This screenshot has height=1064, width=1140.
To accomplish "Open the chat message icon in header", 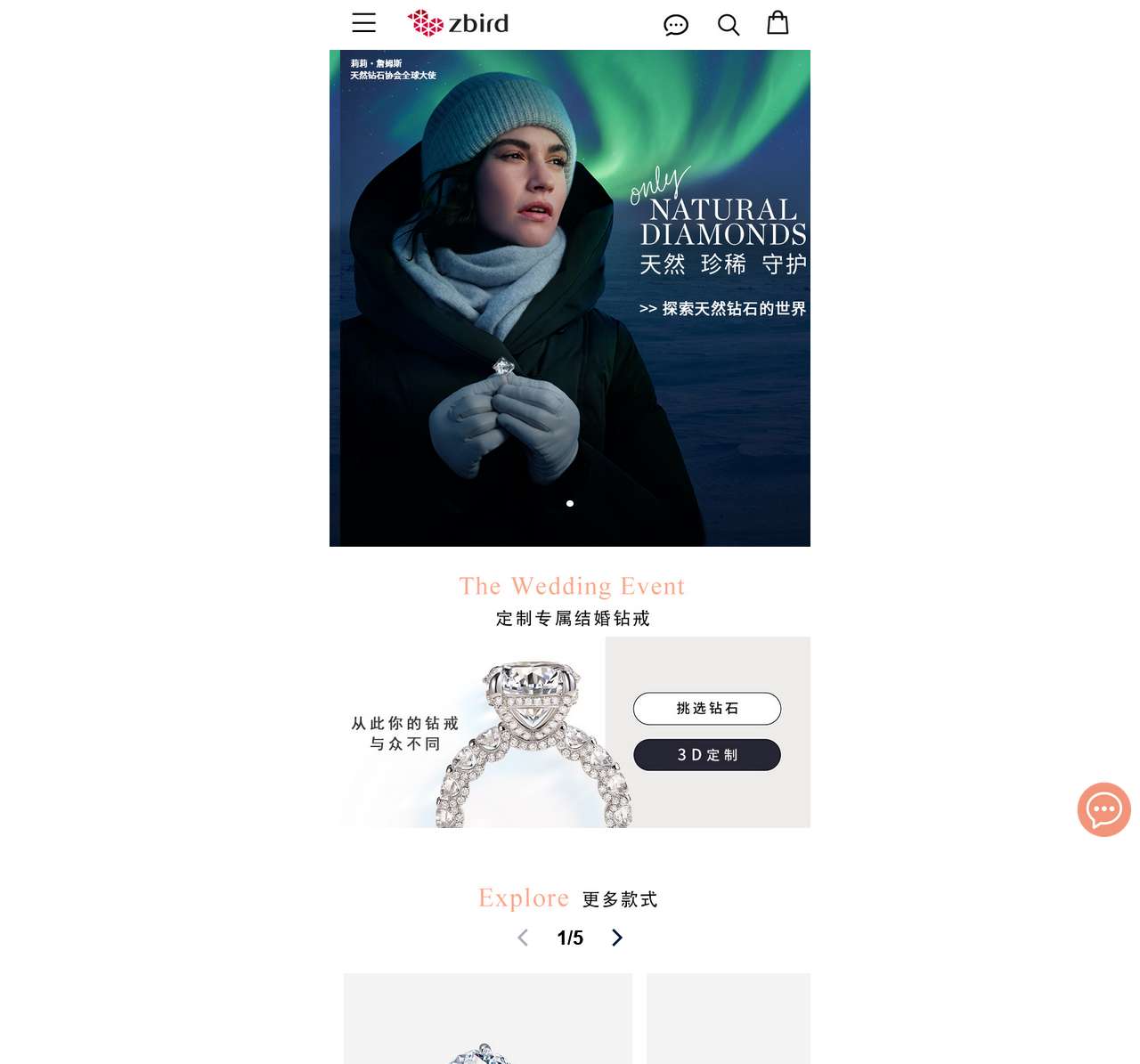I will click(x=676, y=25).
